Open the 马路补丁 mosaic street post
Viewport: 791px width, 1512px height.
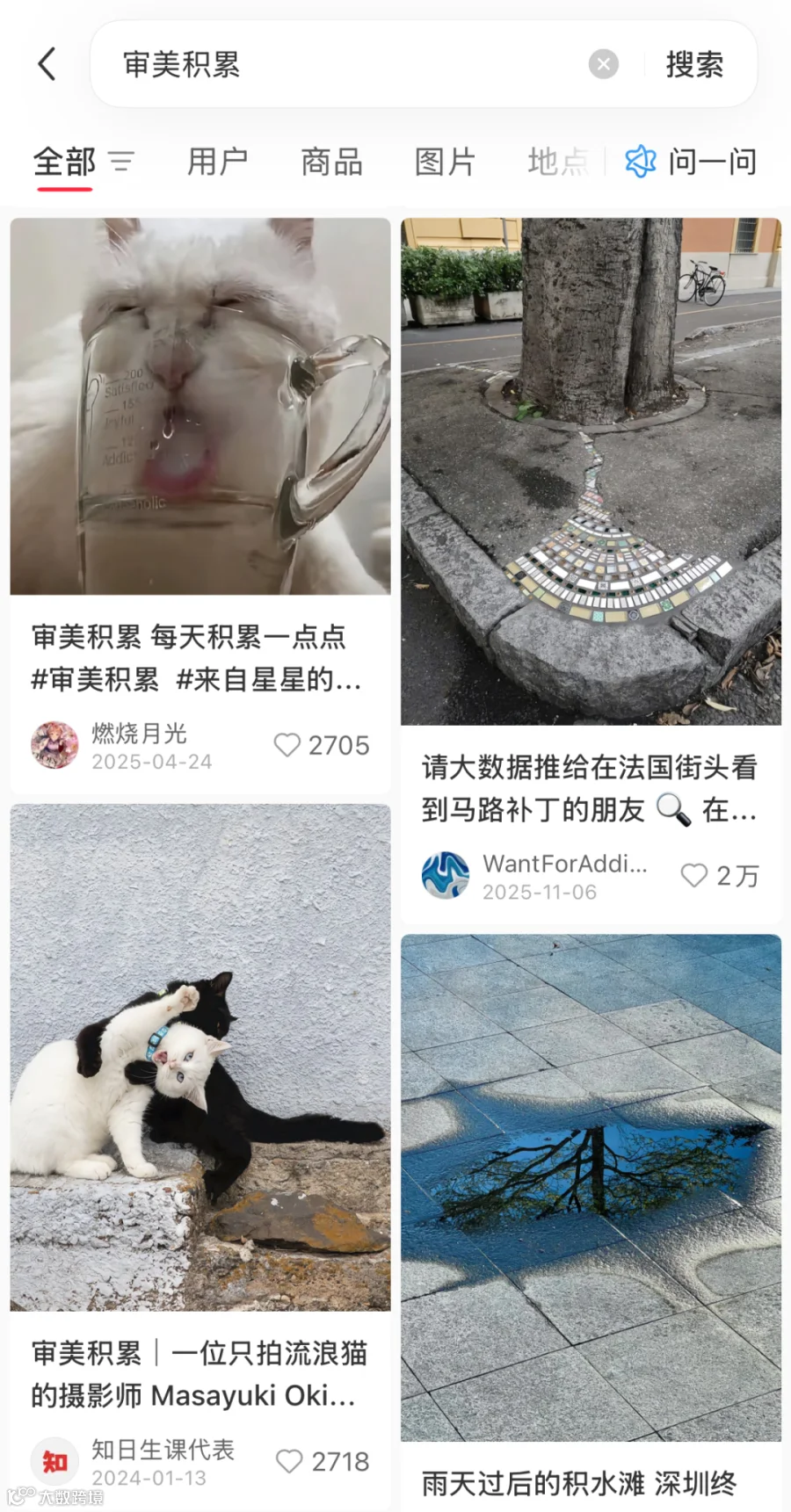point(591,472)
